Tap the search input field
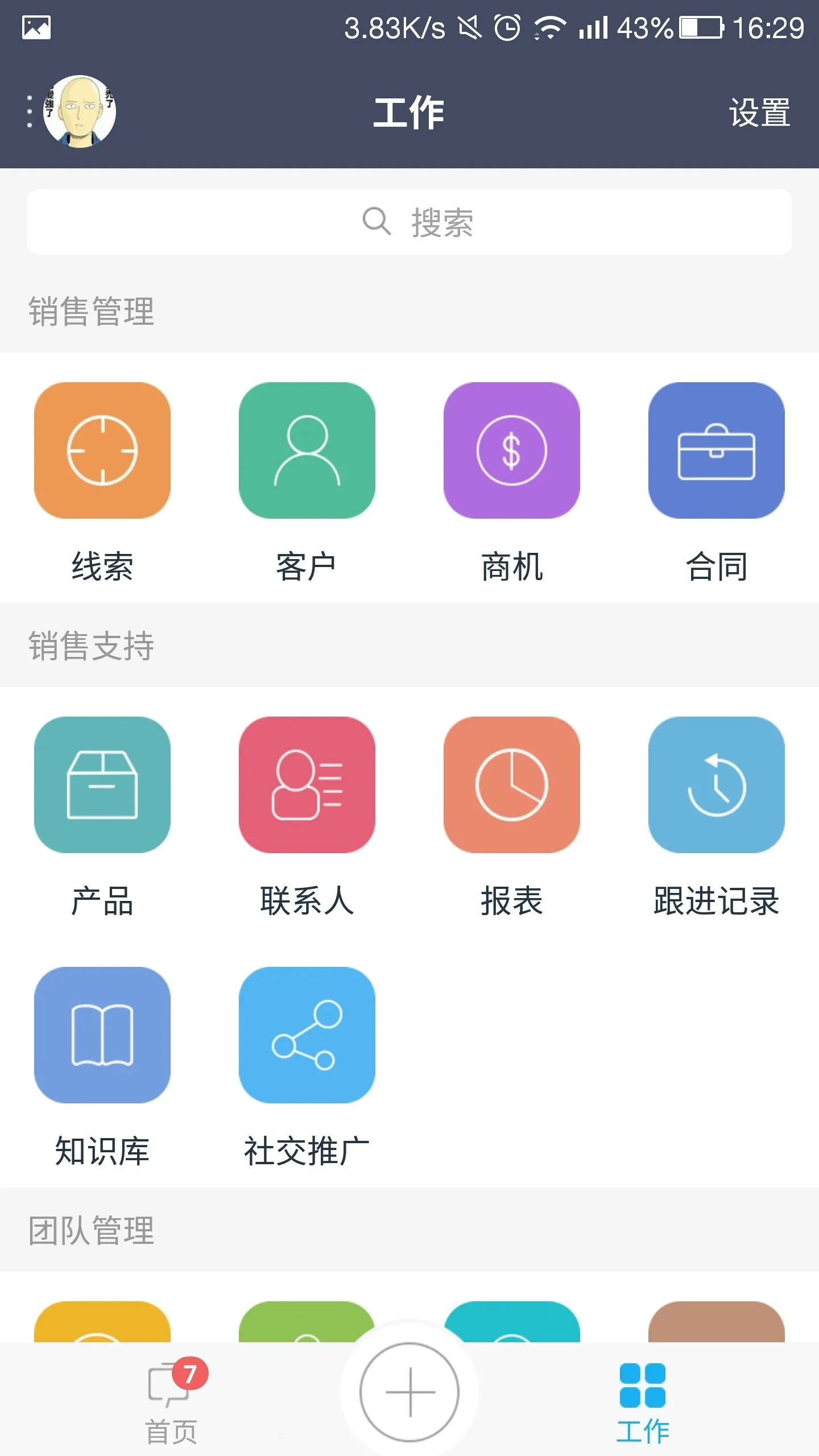This screenshot has height=1456, width=819. (409, 222)
